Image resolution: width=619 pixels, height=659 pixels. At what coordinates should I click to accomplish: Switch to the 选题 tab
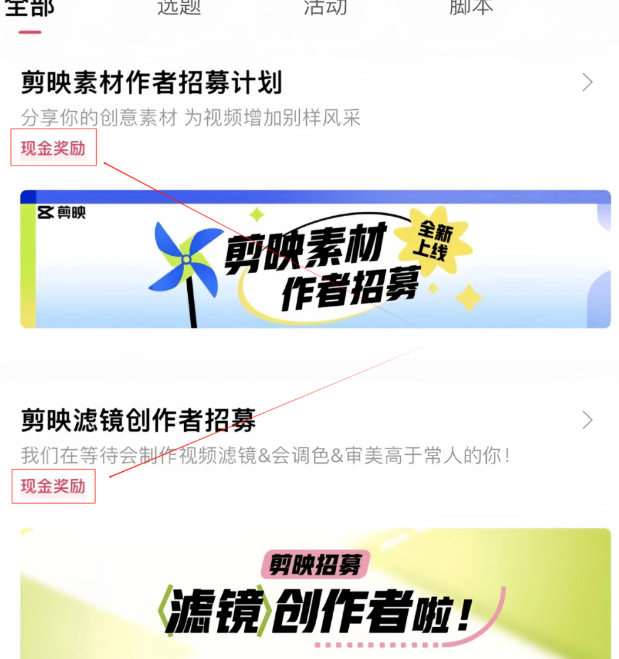(179, 8)
